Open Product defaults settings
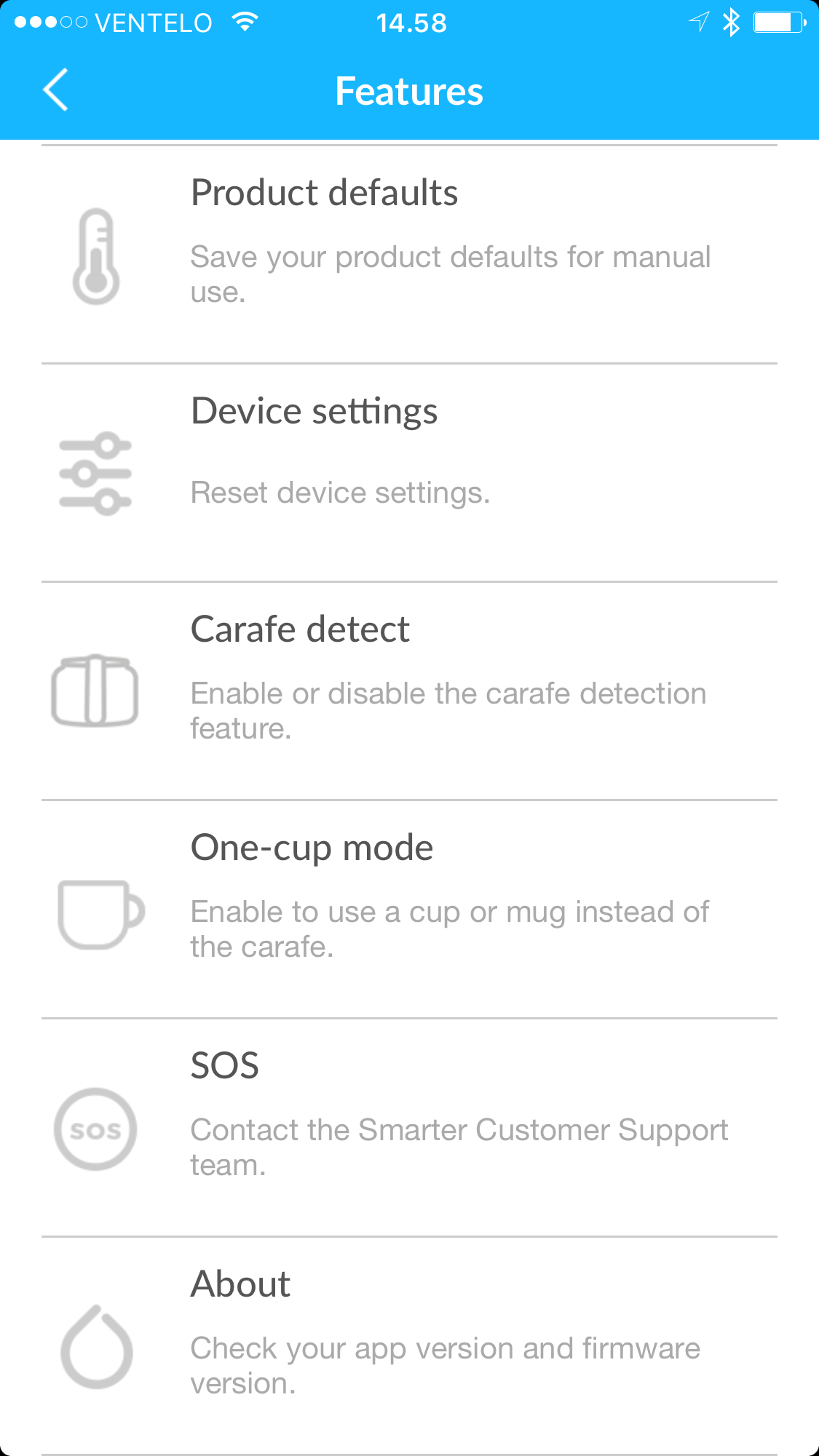Viewport: 819px width, 1456px height. [409, 255]
